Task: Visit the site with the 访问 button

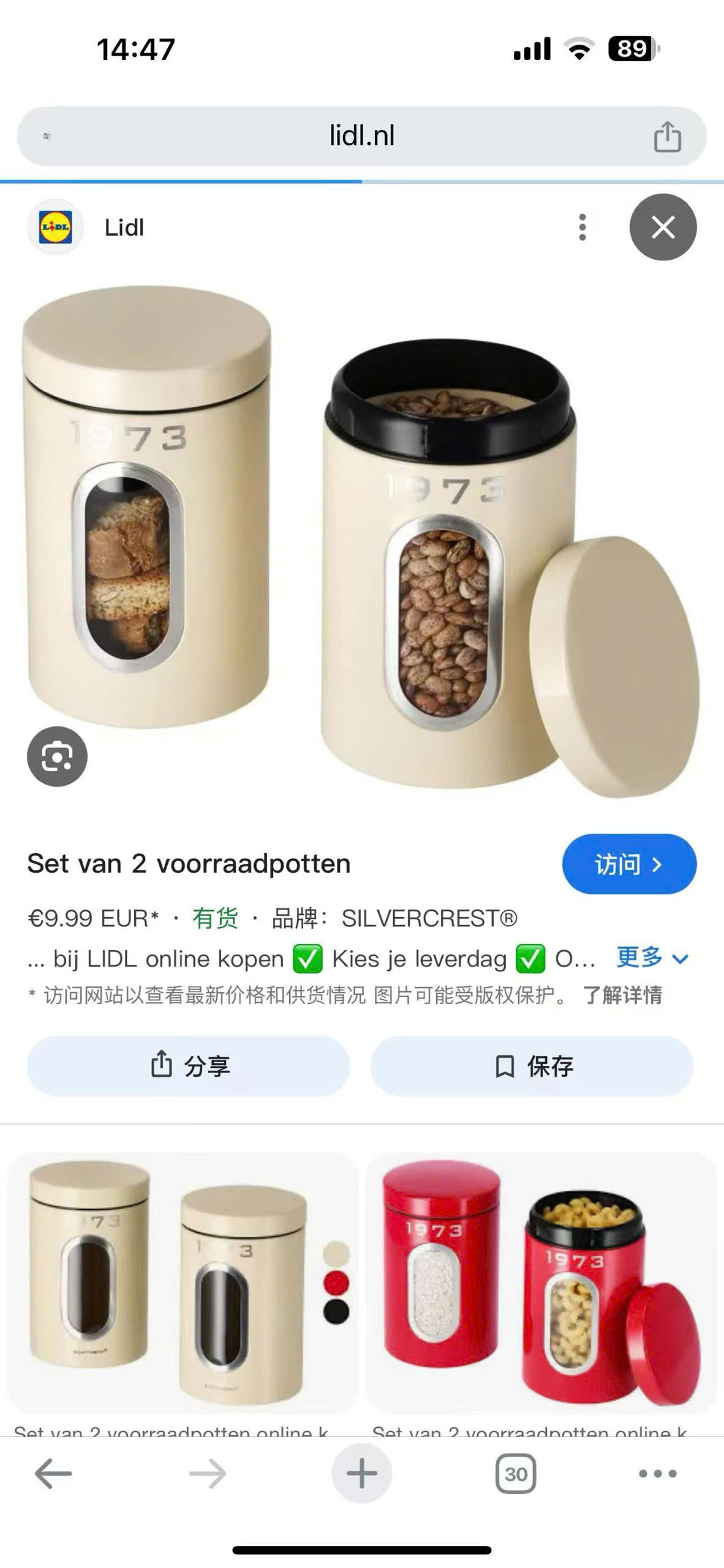Action: point(628,864)
